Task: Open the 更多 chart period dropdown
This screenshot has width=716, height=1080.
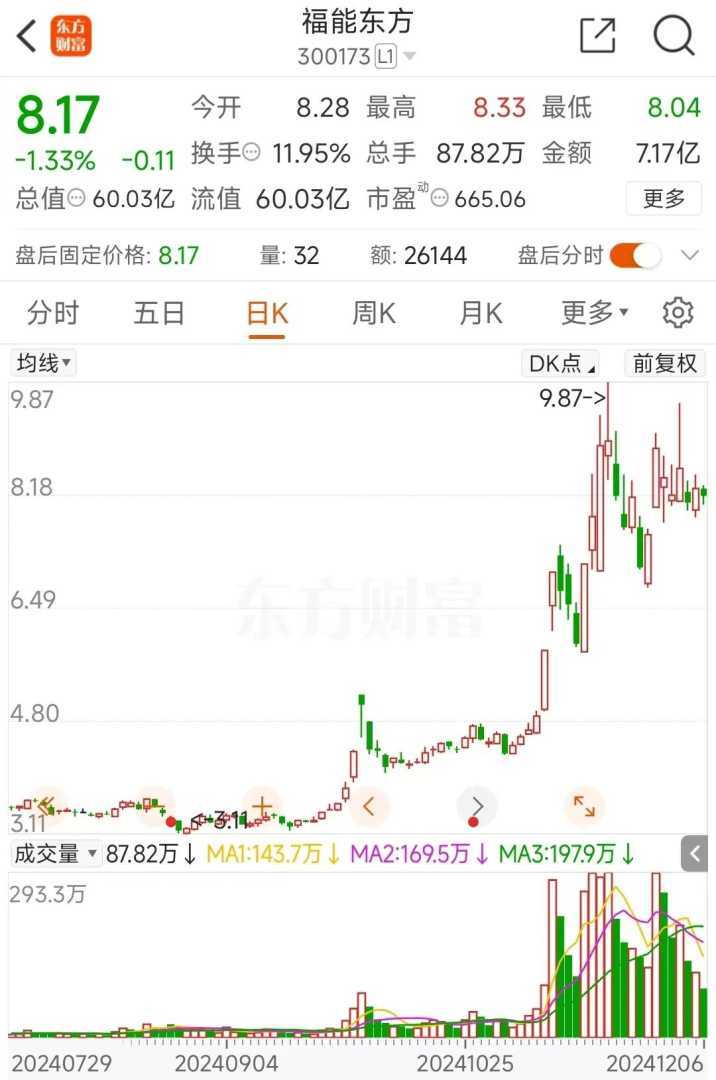Action: pyautogui.click(x=594, y=313)
